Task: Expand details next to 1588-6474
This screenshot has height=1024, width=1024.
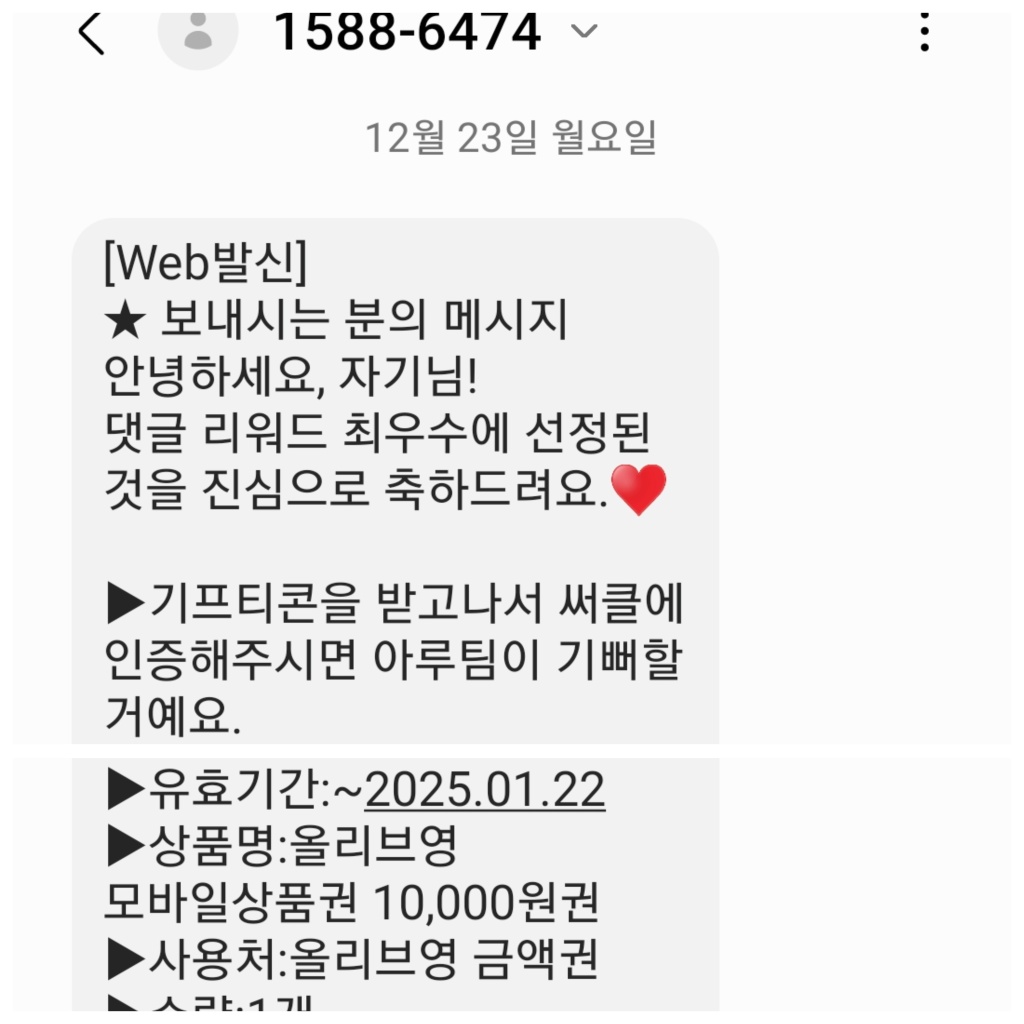Action: point(583,32)
